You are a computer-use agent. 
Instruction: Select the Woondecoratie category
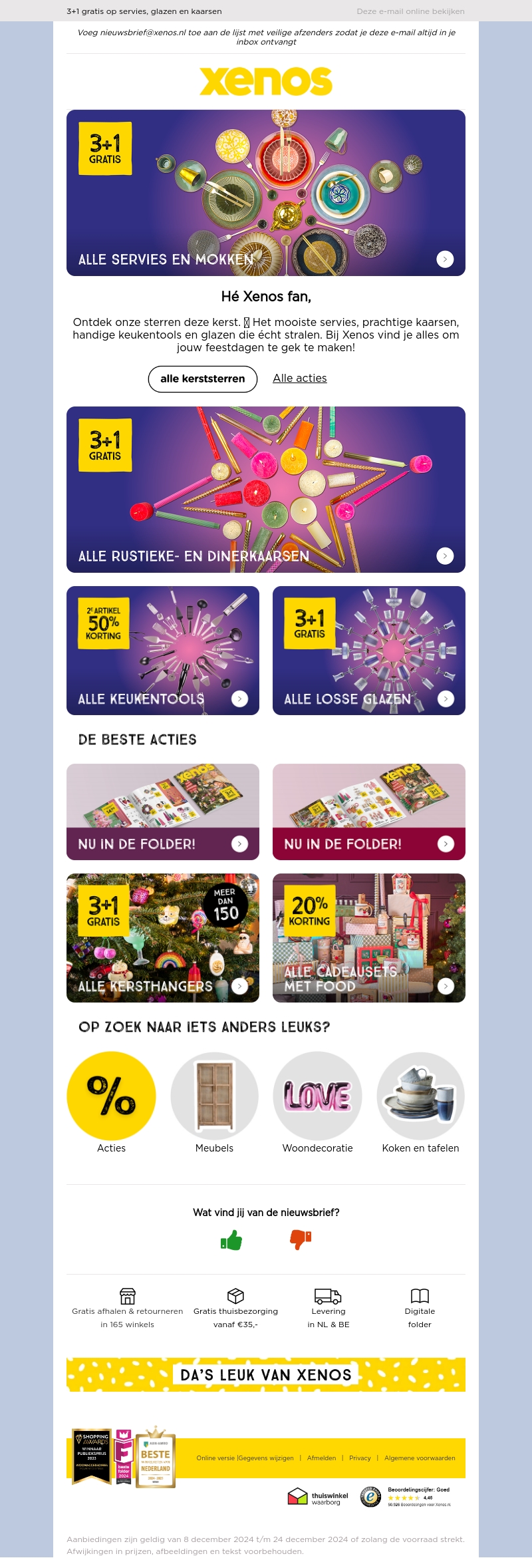[x=317, y=1096]
